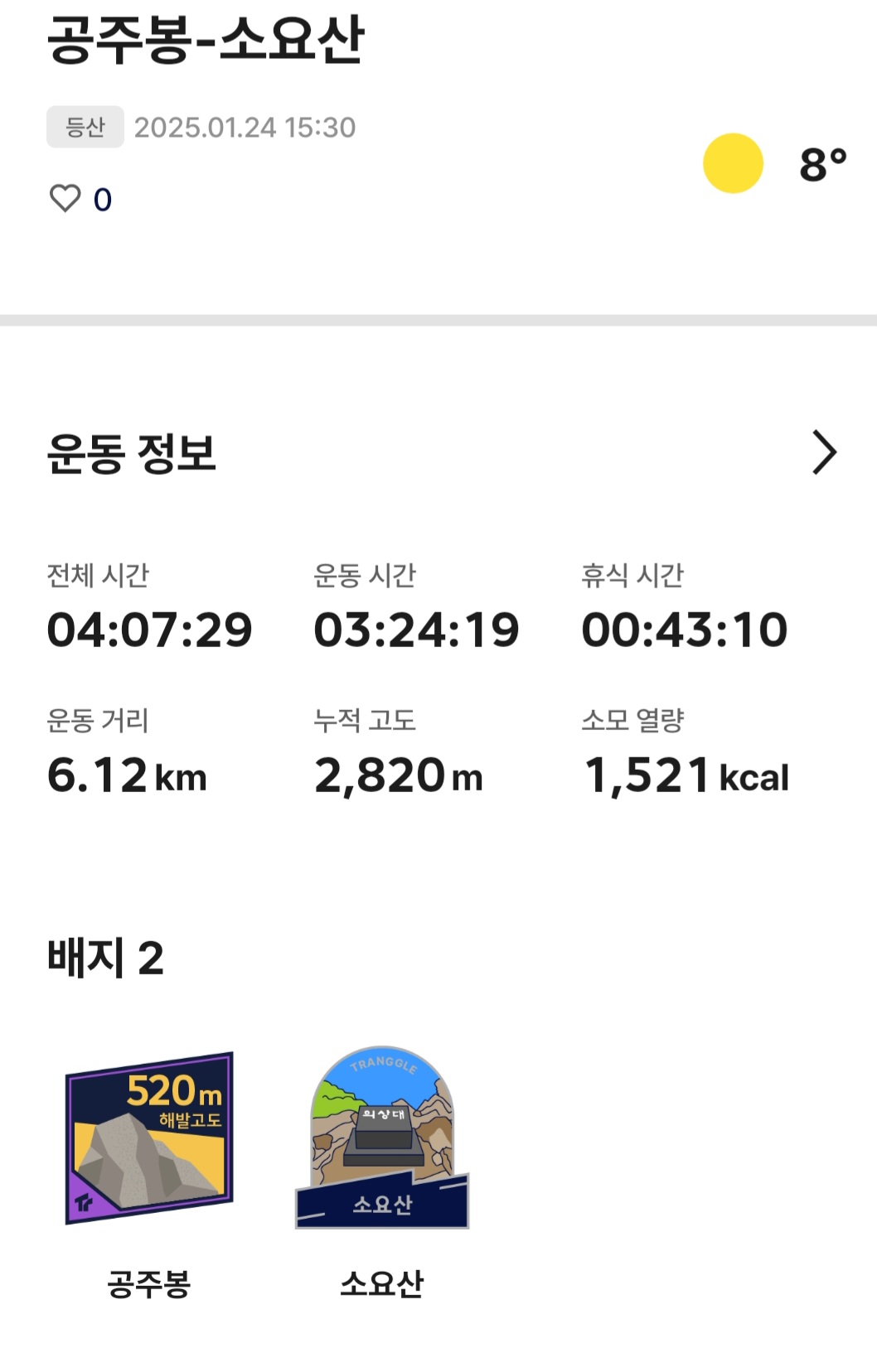
Task: Open full exercise information via right arrow
Action: tap(826, 453)
